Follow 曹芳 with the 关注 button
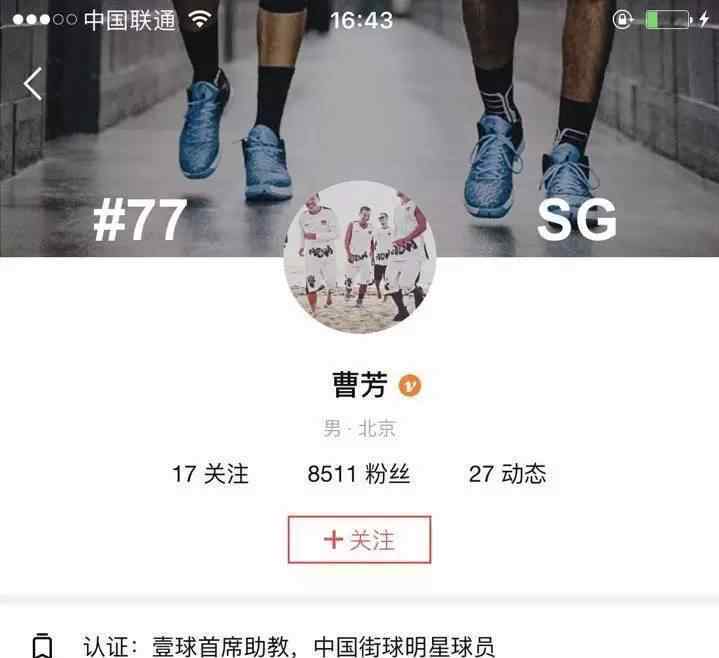Viewport: 719px width, 658px height. pyautogui.click(x=359, y=540)
